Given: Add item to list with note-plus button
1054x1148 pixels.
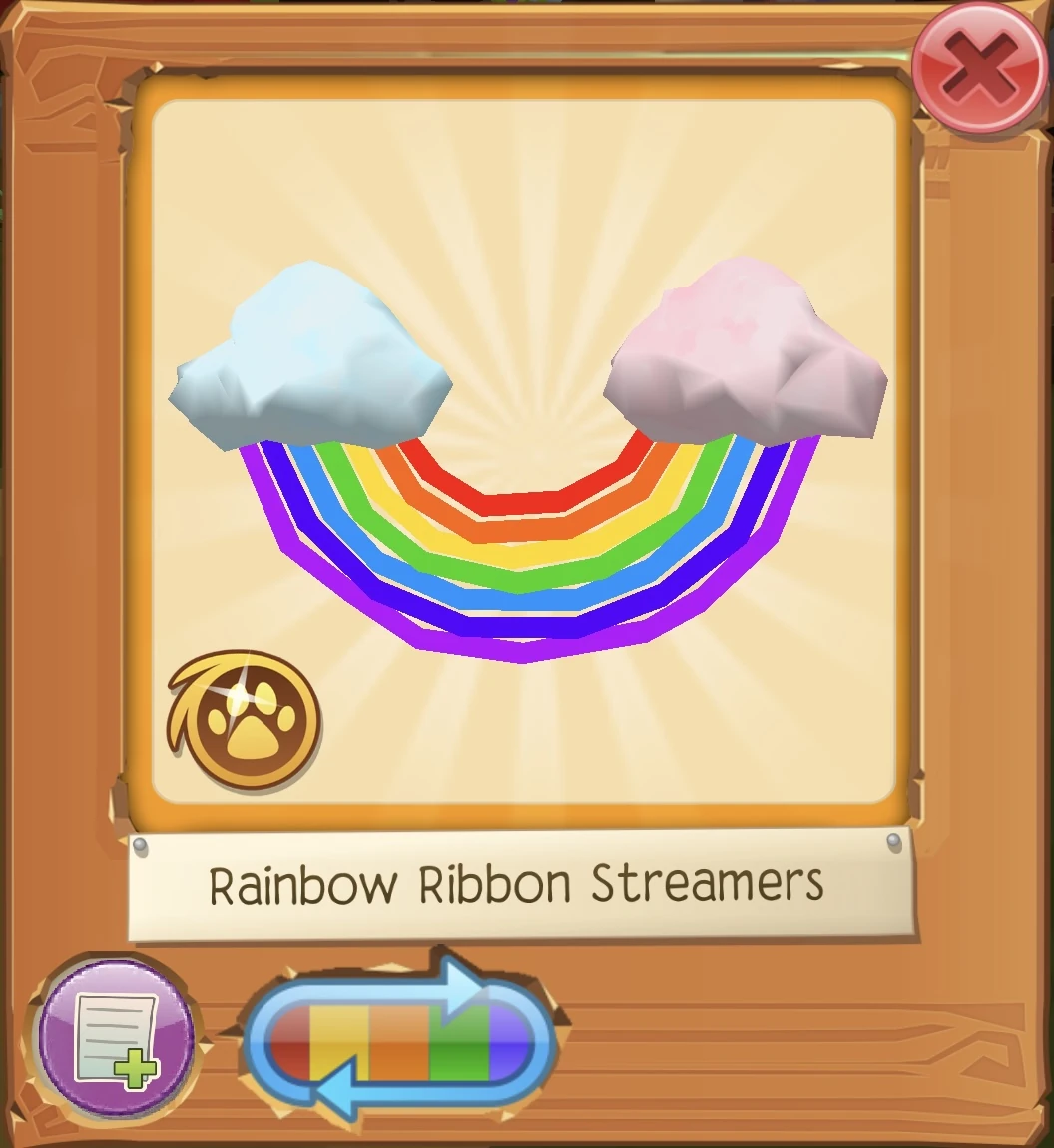Looking at the screenshot, I should tap(116, 1038).
